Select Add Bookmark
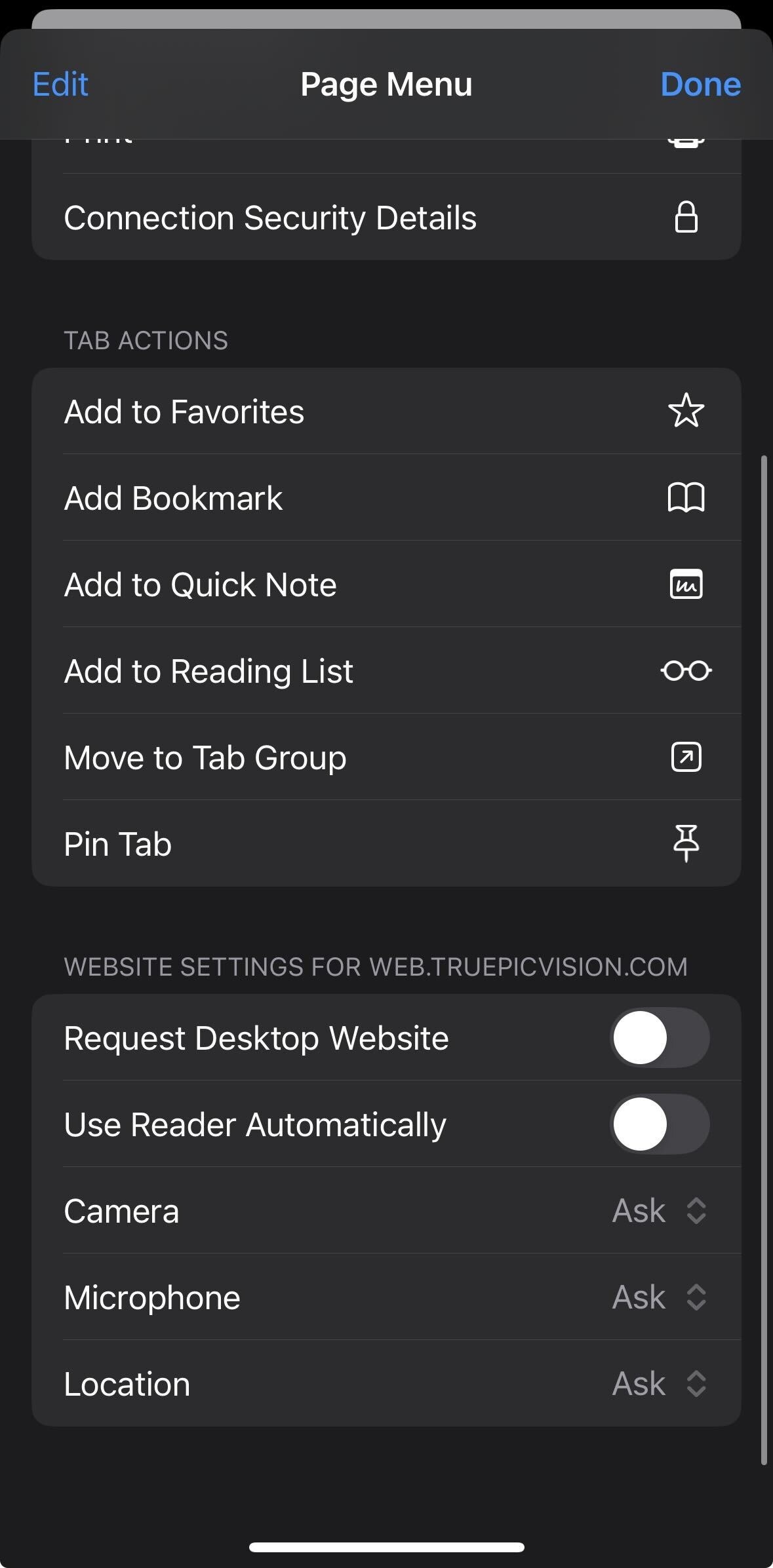 pyautogui.click(x=386, y=498)
